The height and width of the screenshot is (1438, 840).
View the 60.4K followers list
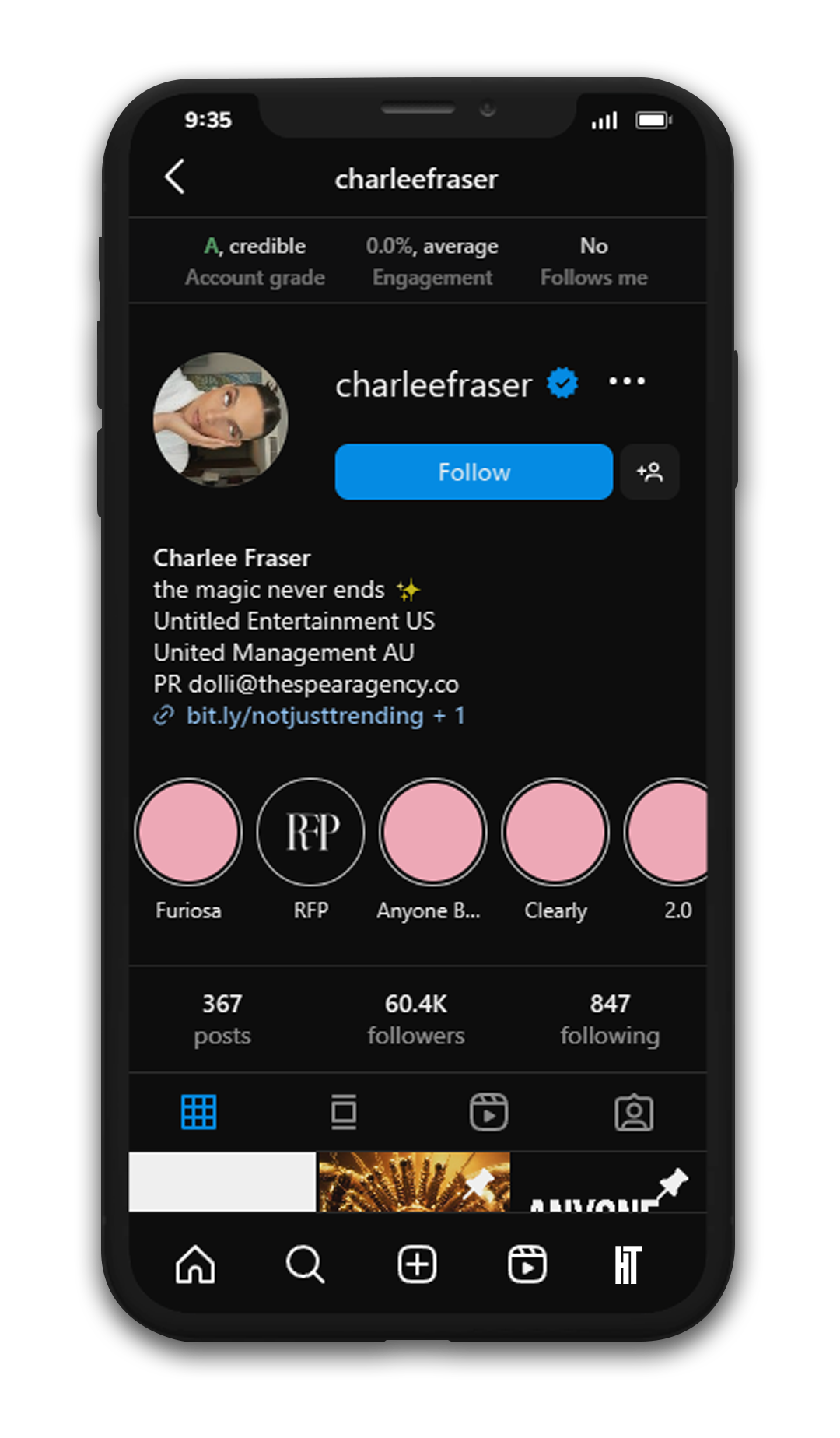[416, 1019]
